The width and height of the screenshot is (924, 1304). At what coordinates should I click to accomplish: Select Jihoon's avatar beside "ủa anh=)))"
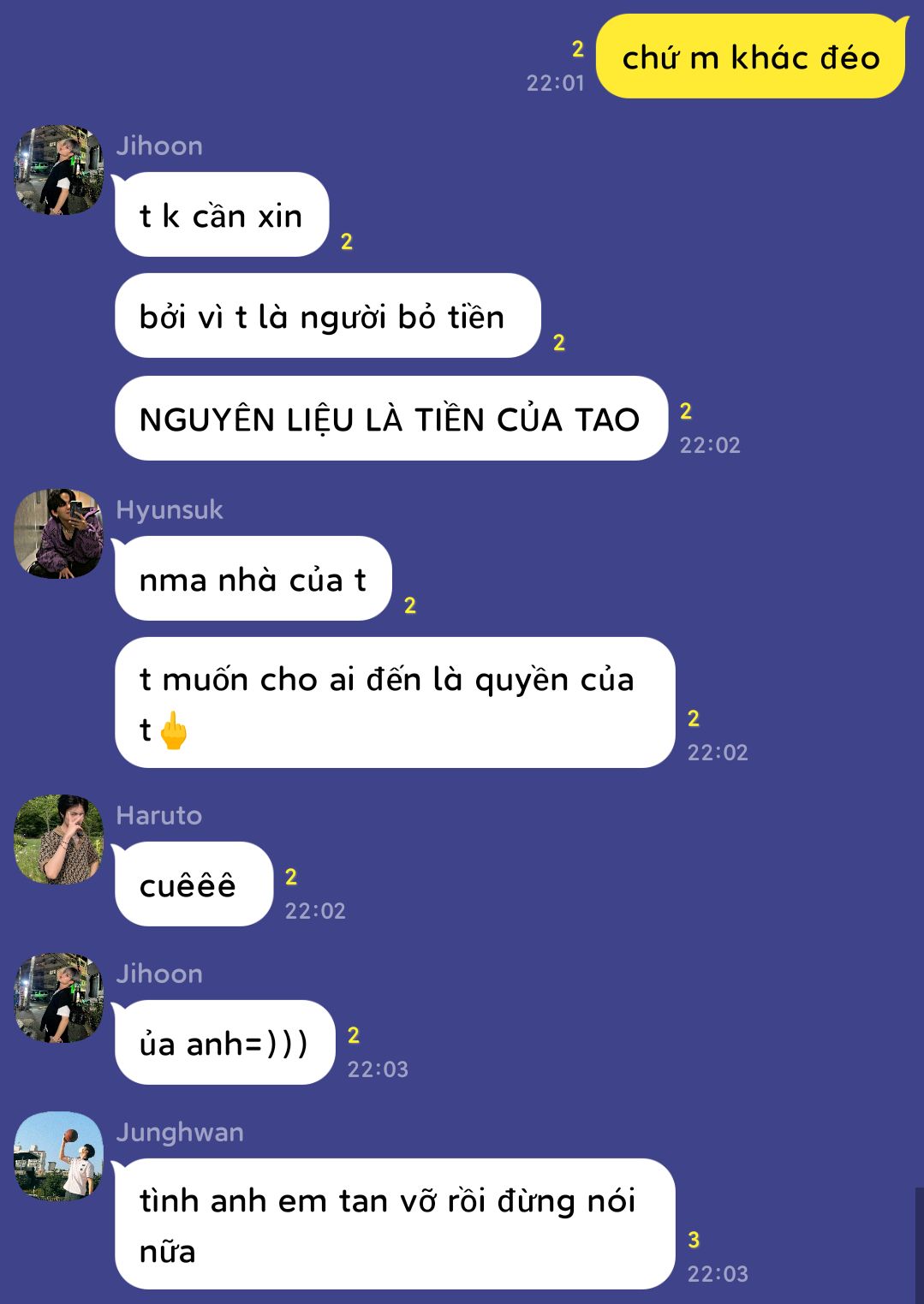(58, 997)
